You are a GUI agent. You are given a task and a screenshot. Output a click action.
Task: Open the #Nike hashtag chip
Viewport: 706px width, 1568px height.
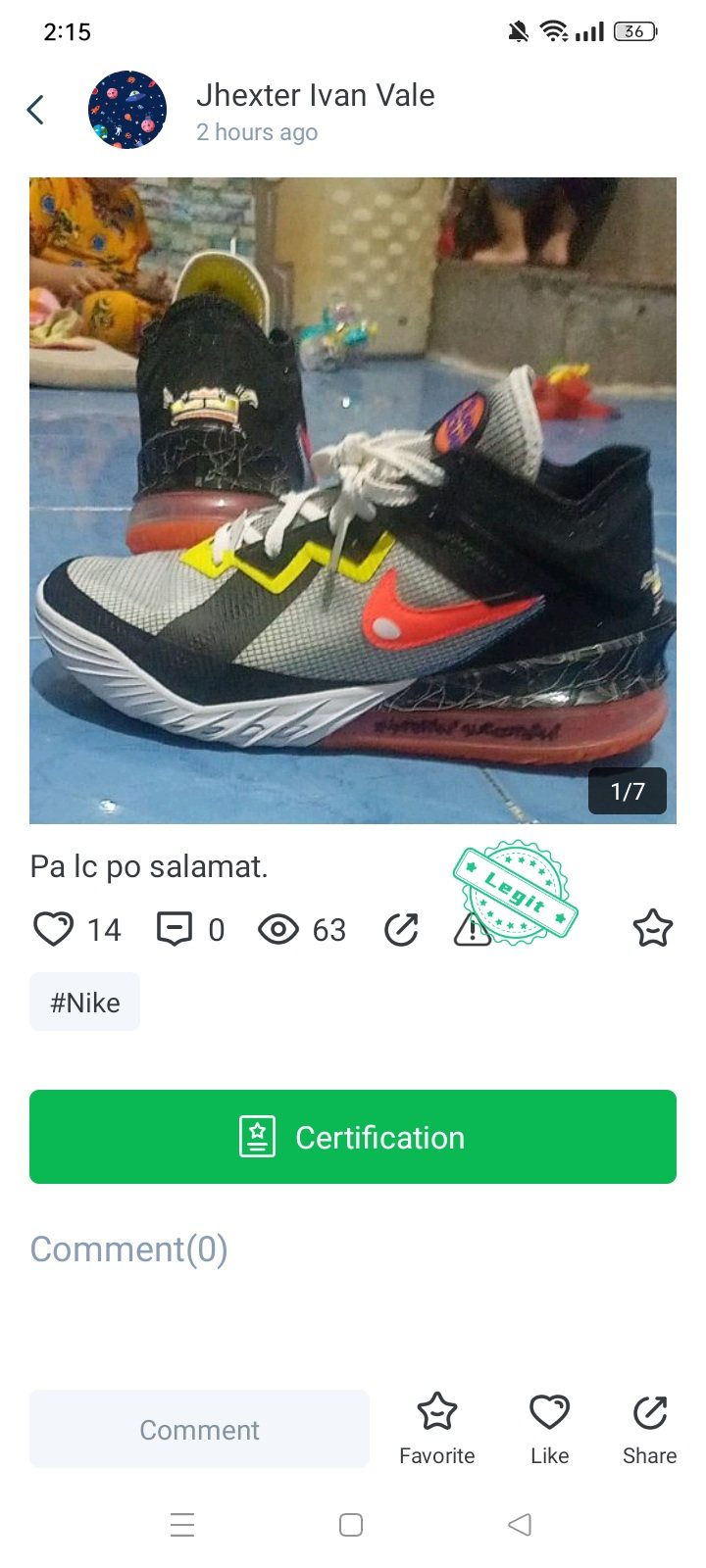pyautogui.click(x=85, y=1002)
